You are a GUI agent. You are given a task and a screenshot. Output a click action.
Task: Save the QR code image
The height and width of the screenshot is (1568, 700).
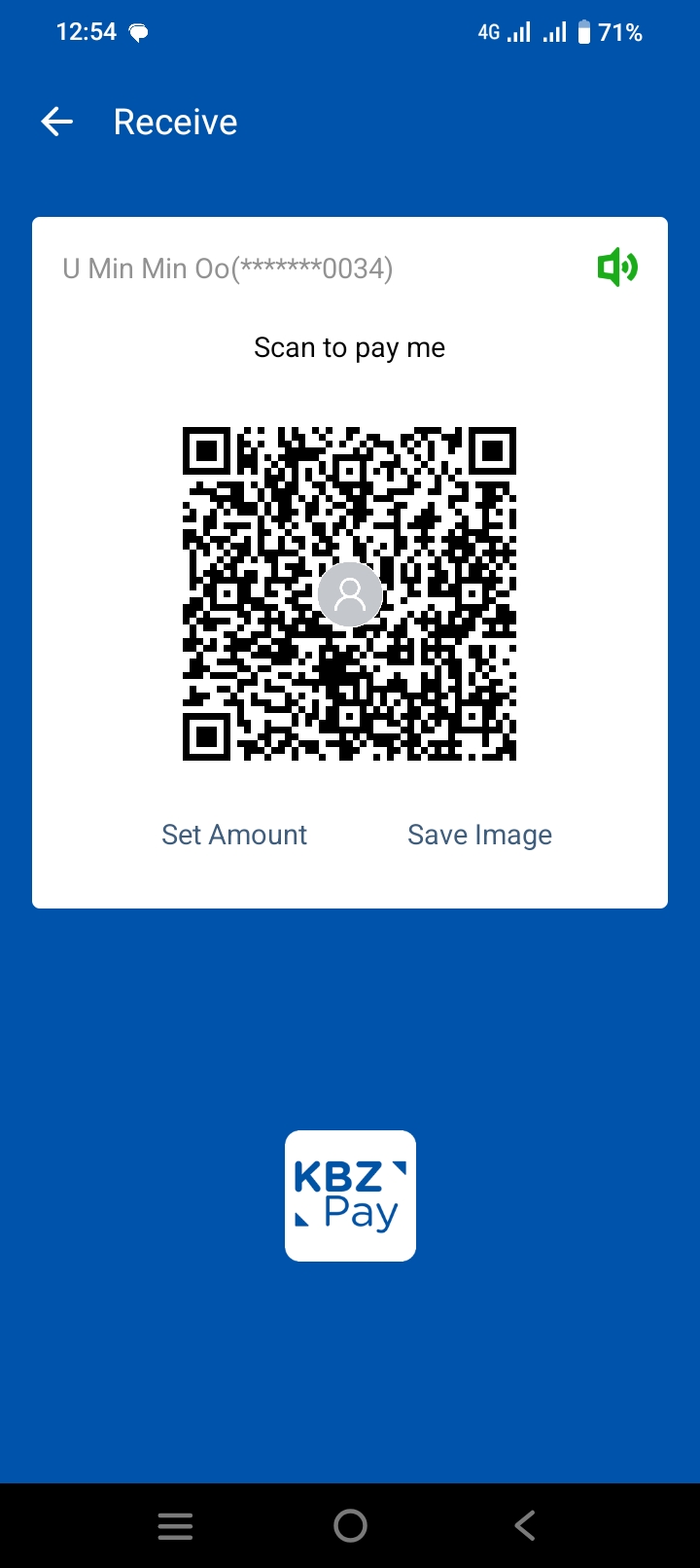click(479, 835)
